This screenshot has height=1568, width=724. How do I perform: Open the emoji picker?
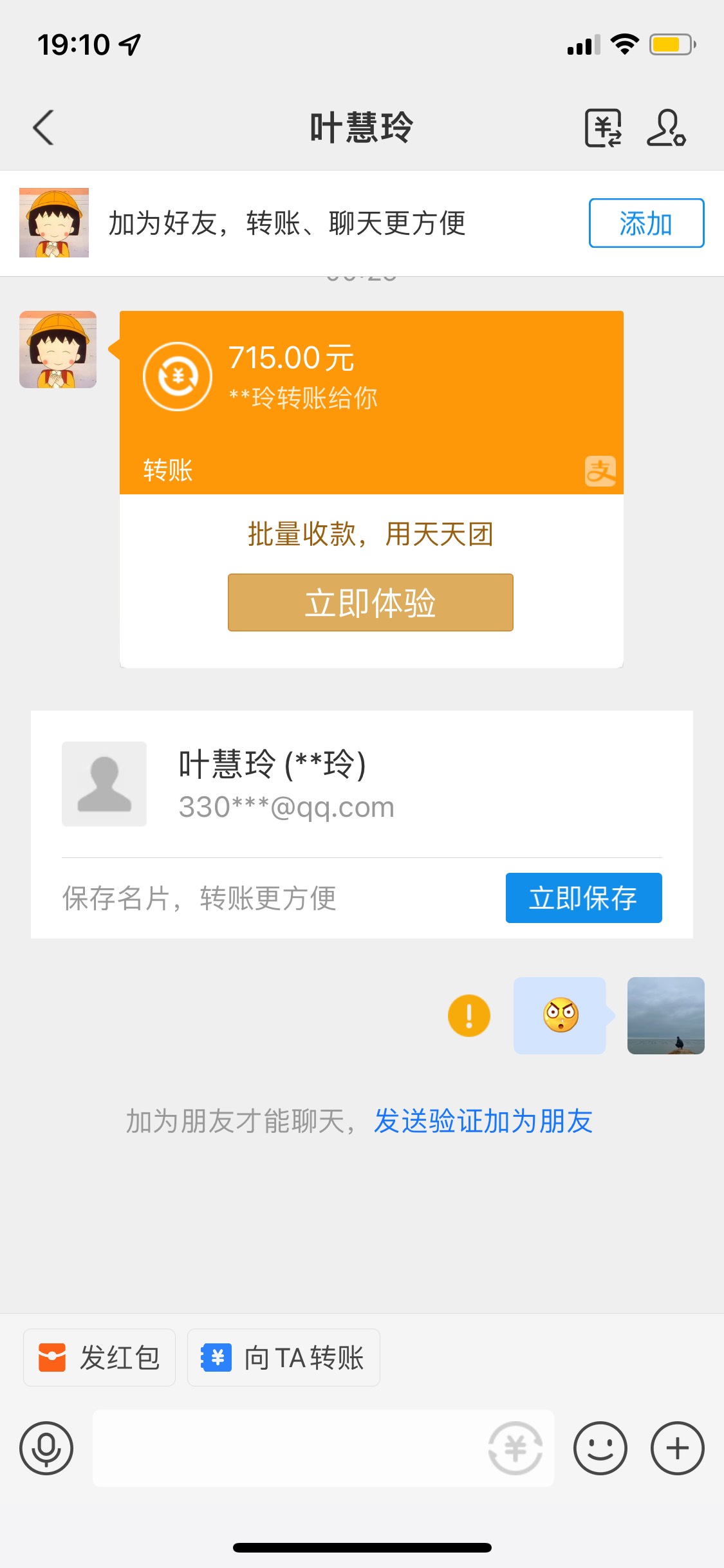point(600,1448)
